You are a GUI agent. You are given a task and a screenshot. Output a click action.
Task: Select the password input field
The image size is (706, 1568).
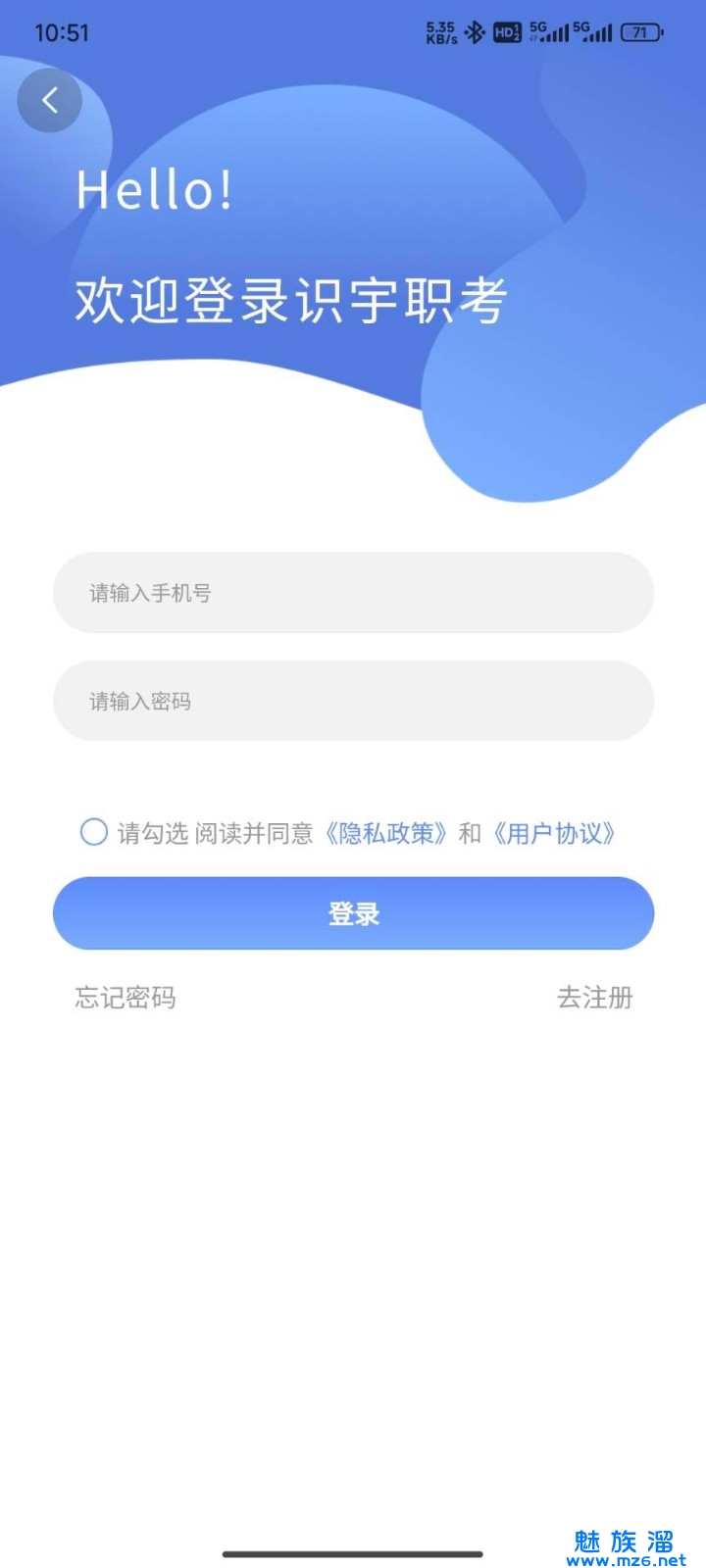click(353, 701)
